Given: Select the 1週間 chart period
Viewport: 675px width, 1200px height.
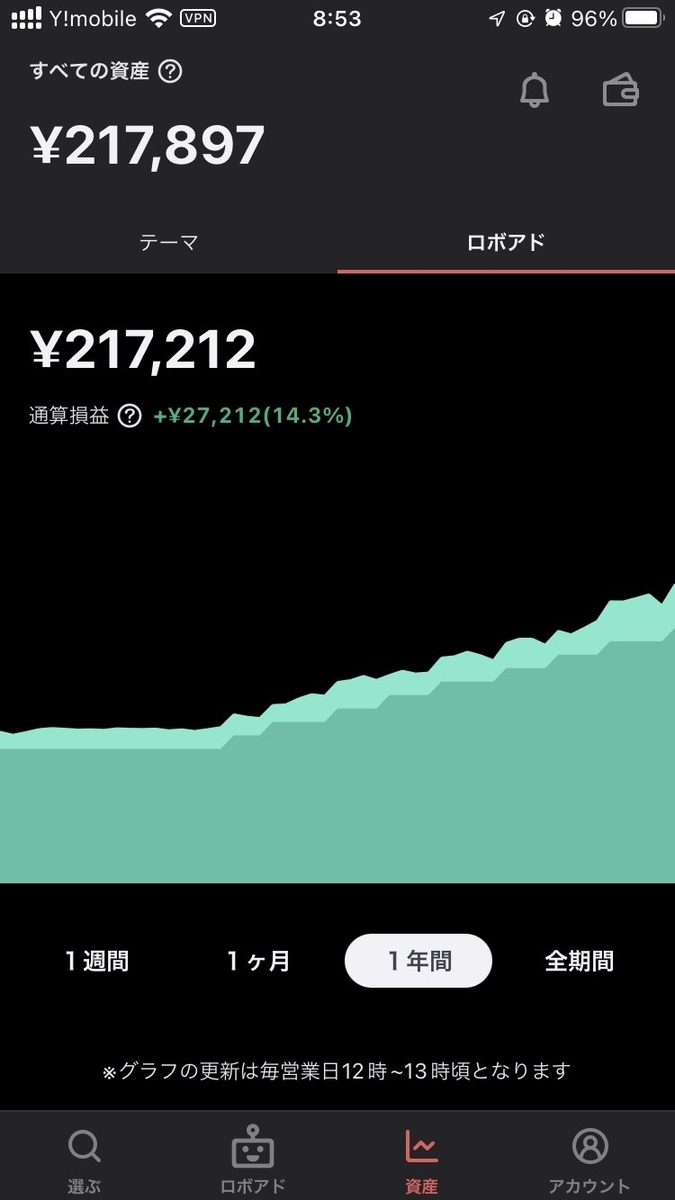Looking at the screenshot, I should pos(97,962).
